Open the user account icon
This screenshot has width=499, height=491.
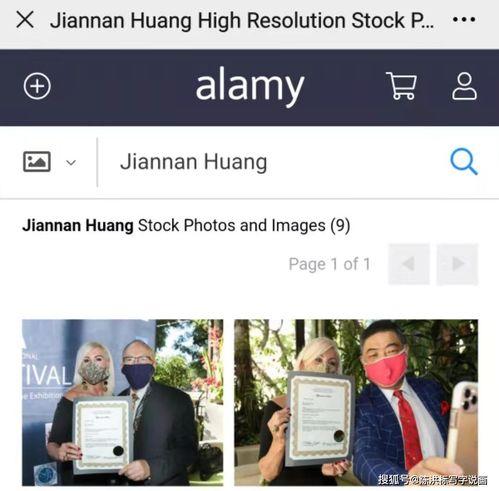[x=464, y=86]
